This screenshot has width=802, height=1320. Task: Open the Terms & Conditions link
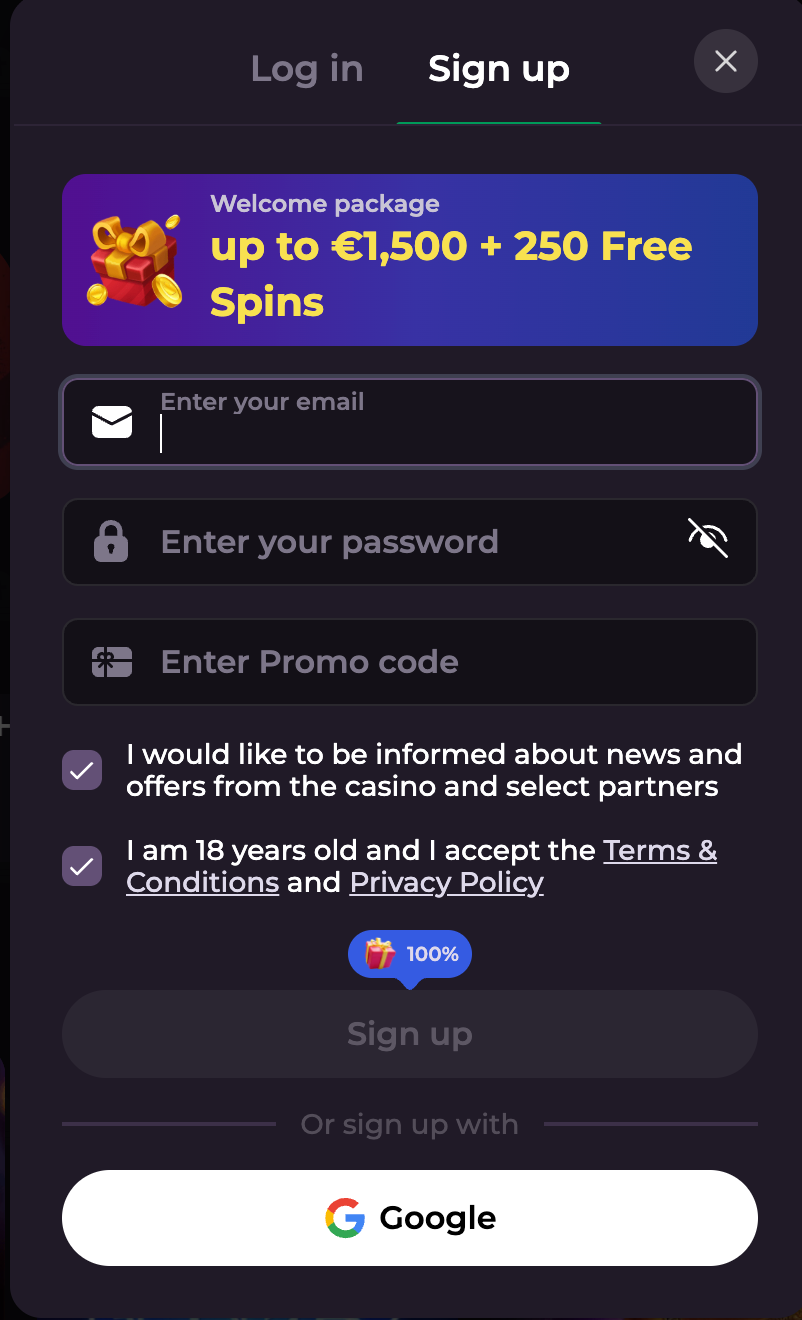(660, 851)
